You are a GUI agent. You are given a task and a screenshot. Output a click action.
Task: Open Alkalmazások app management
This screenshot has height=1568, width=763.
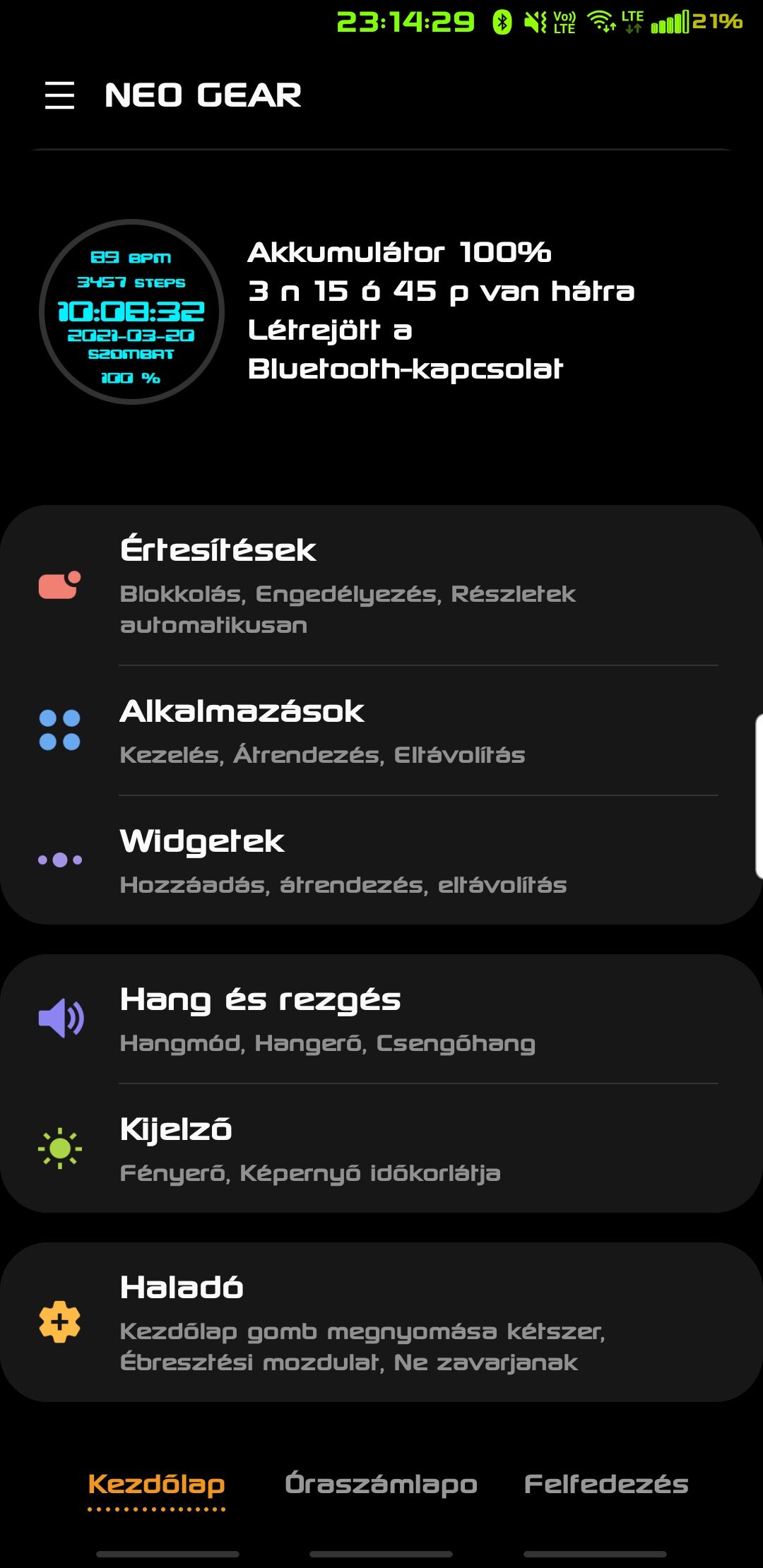381,730
